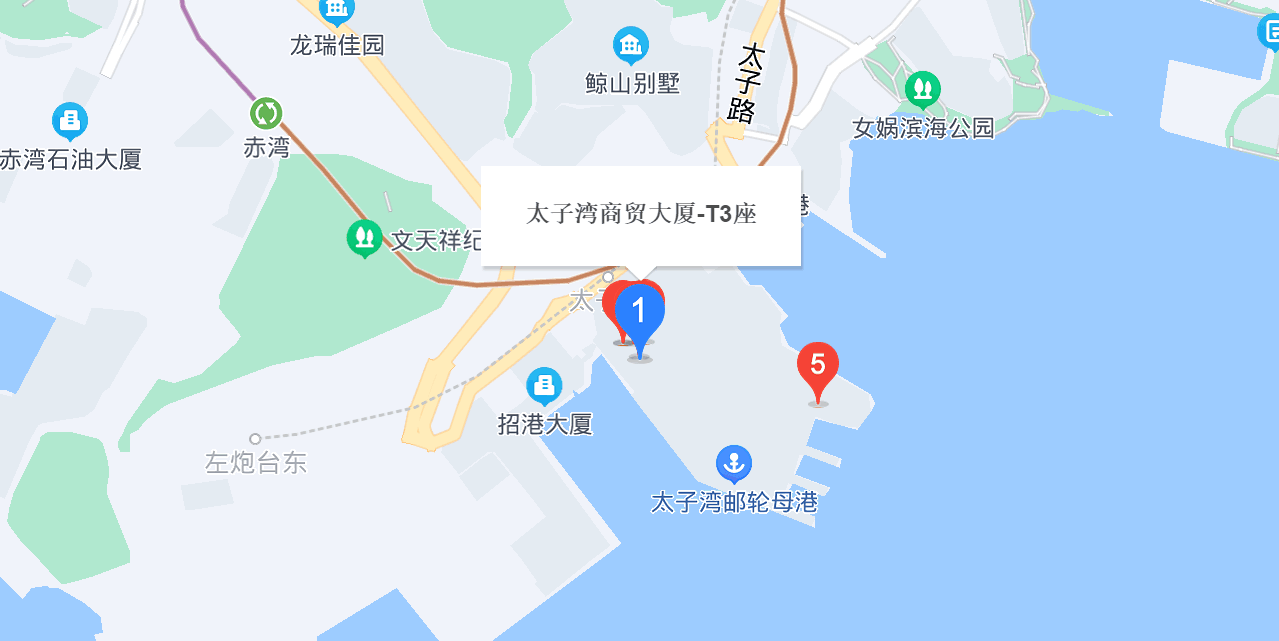1279x641 pixels.
Task: Open the 赤湾 metro station icon
Action: pos(266,113)
